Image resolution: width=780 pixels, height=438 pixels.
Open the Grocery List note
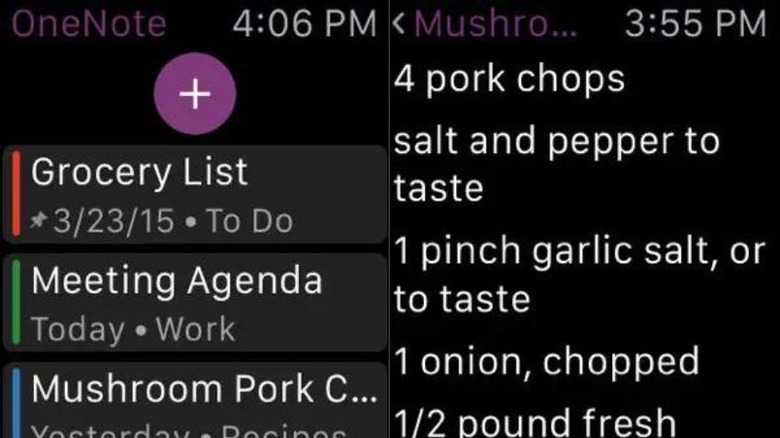coord(195,194)
